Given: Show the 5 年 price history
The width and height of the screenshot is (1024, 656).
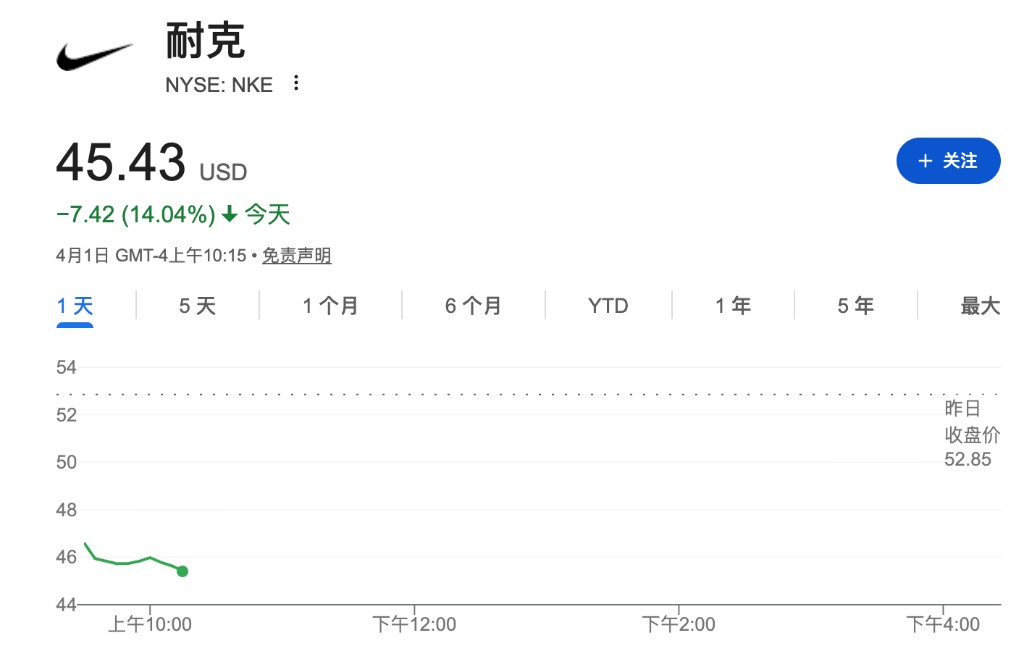Looking at the screenshot, I should [x=856, y=306].
